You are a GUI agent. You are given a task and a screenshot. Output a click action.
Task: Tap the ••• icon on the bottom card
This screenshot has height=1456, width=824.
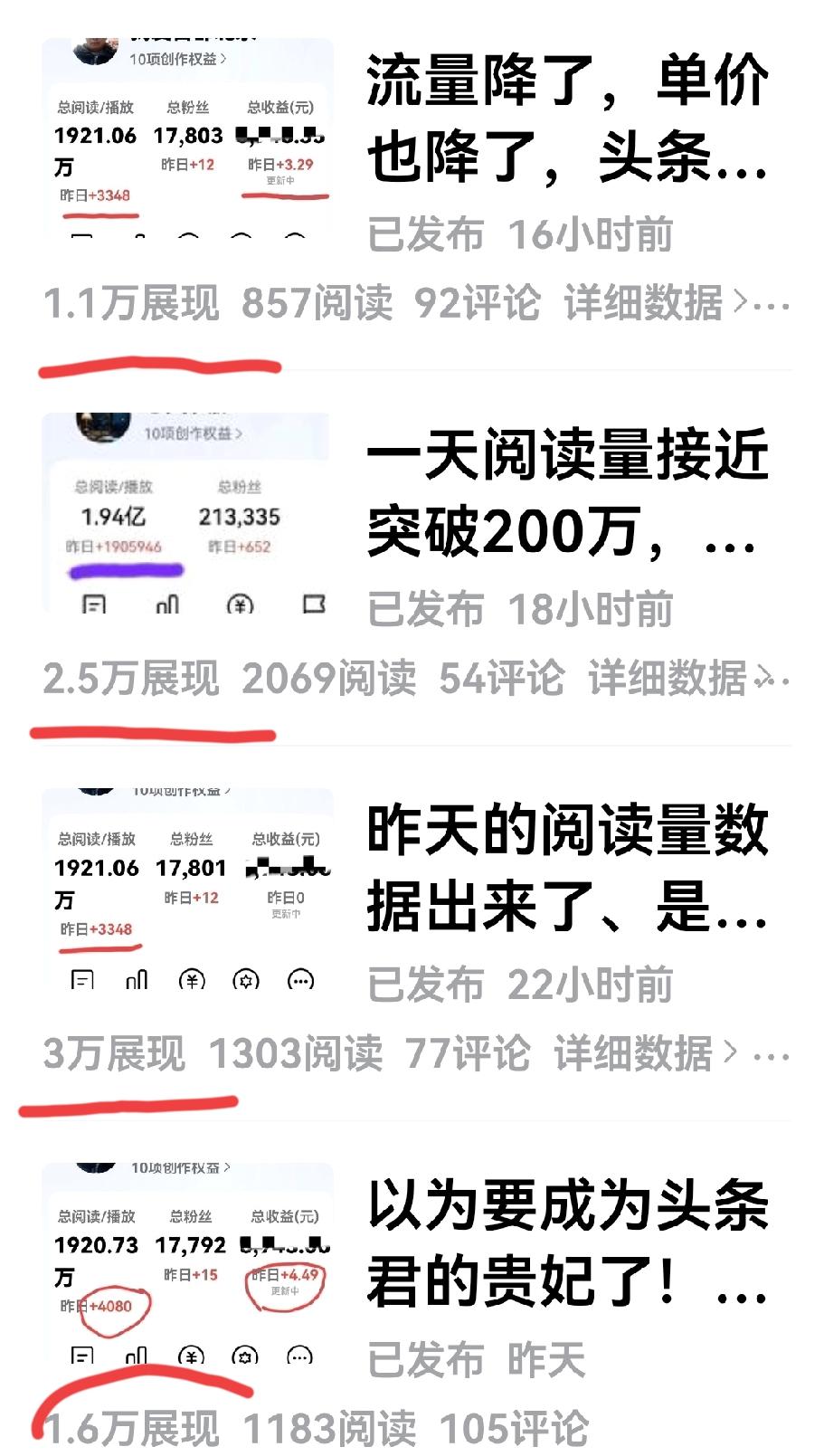click(x=300, y=1357)
